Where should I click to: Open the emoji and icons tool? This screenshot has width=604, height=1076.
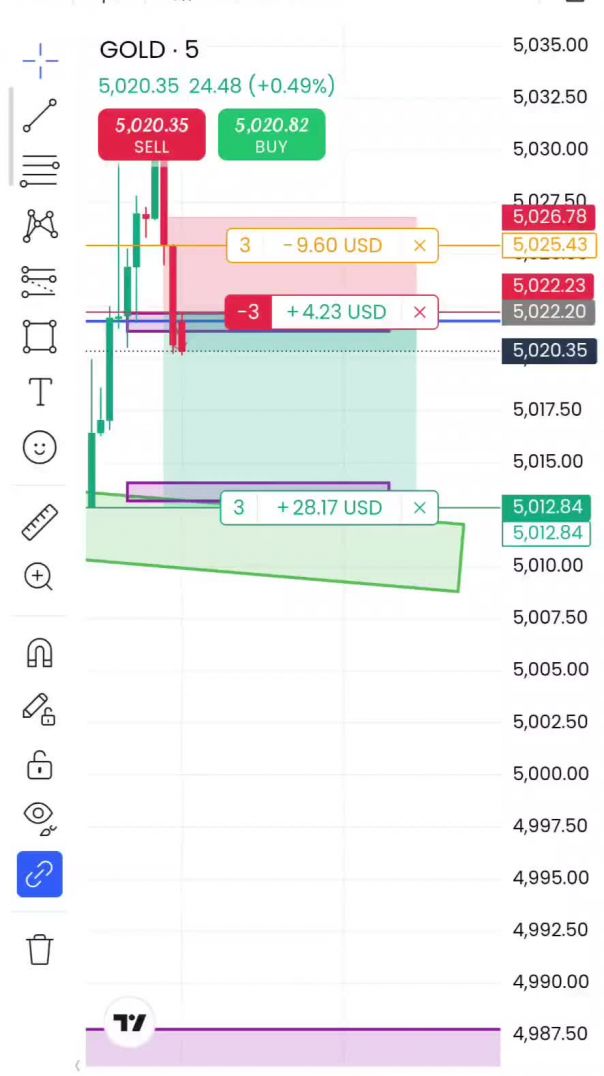pos(40,447)
